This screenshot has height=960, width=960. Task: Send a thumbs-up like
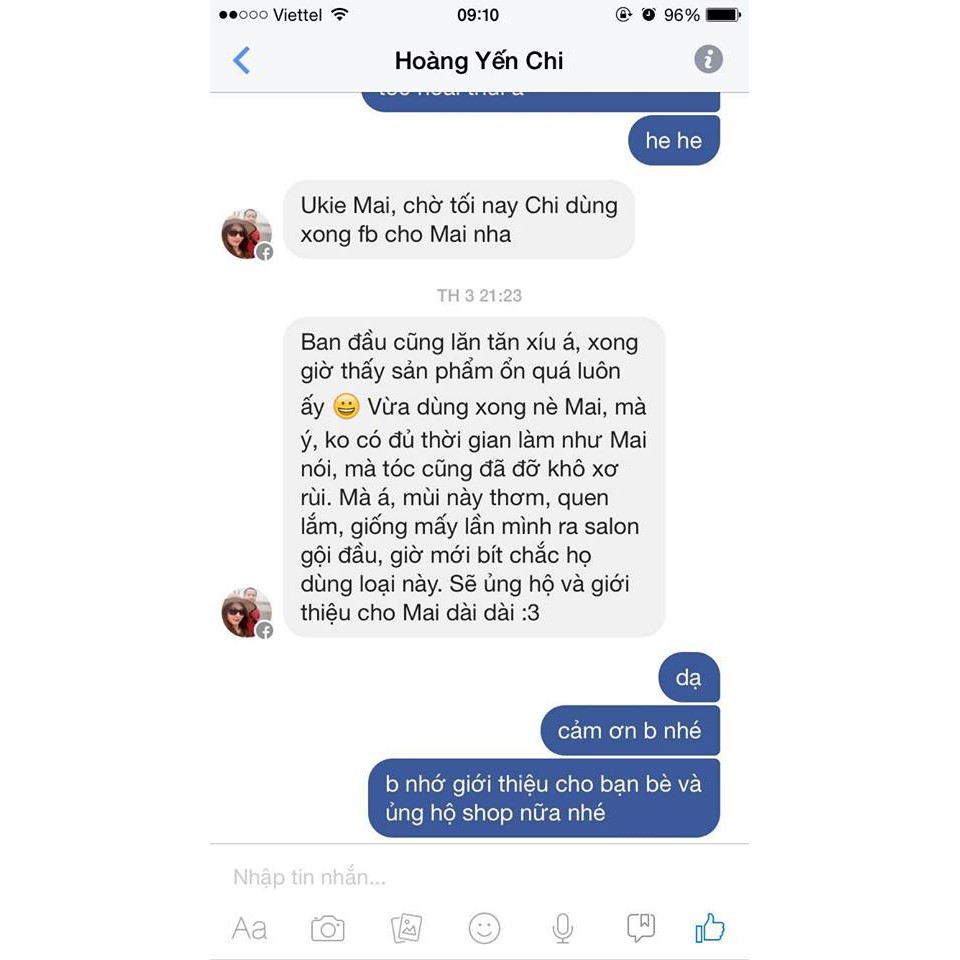pyautogui.click(x=710, y=928)
